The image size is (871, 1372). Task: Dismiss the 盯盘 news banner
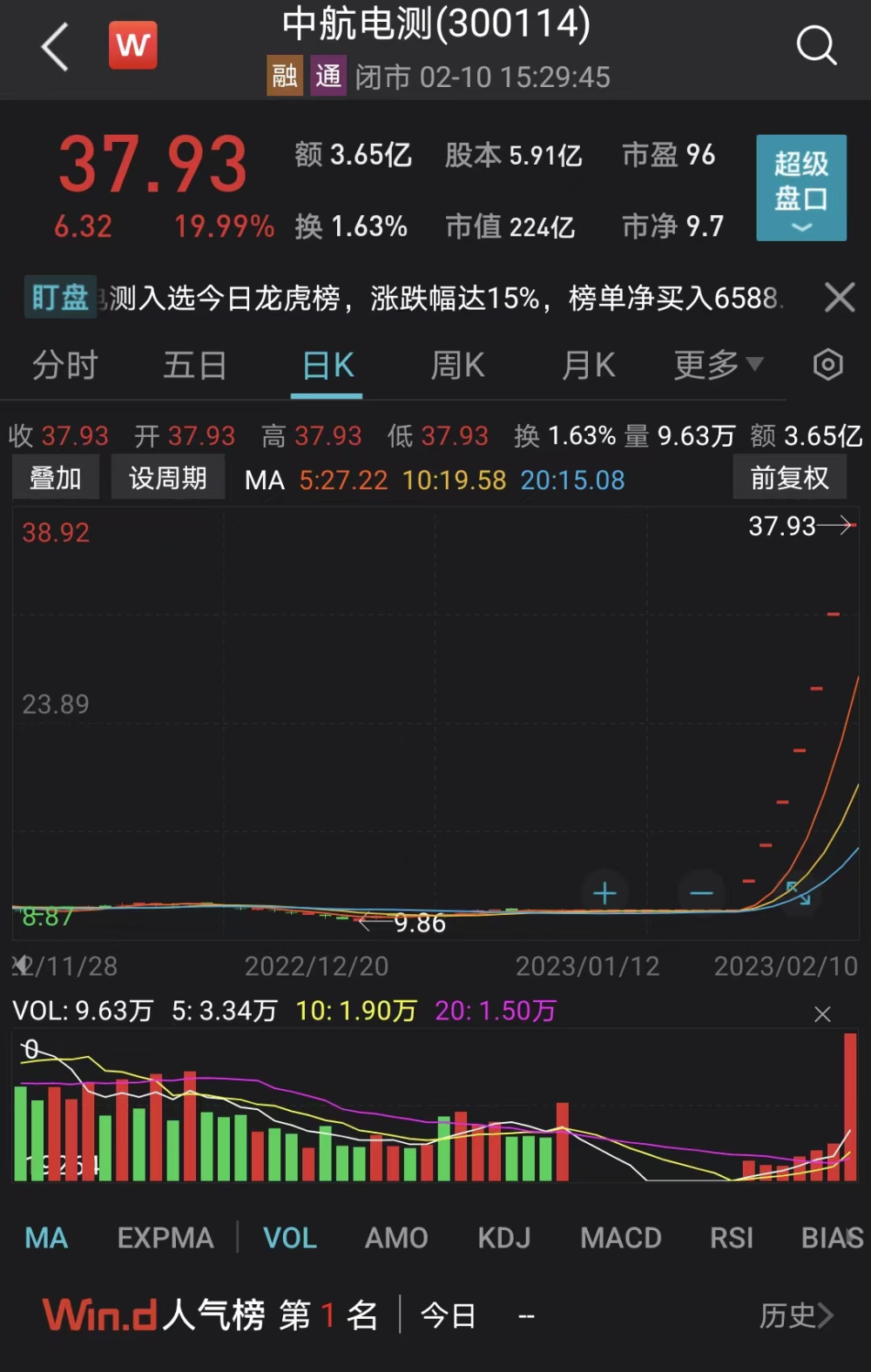[840, 298]
